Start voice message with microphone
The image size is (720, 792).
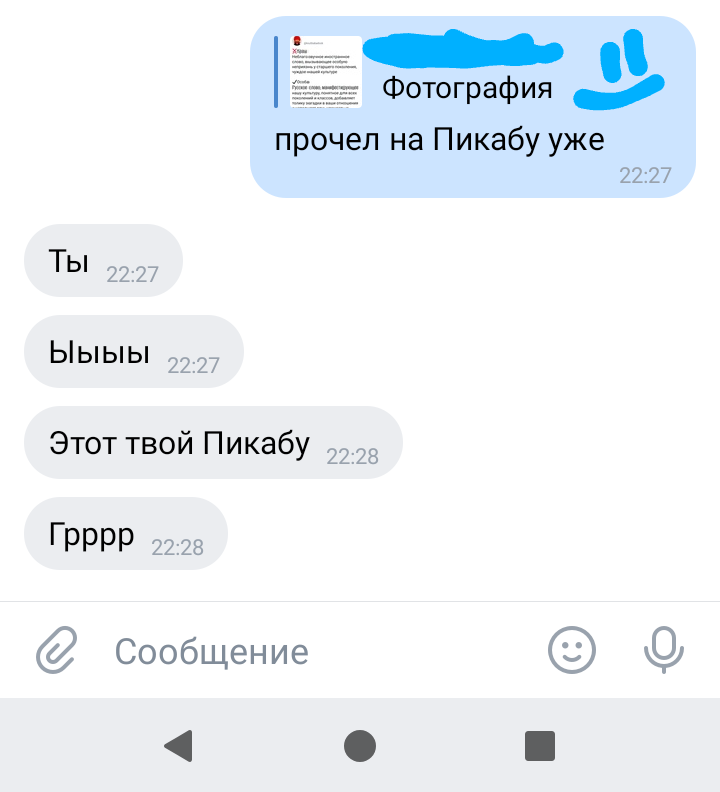pos(662,651)
